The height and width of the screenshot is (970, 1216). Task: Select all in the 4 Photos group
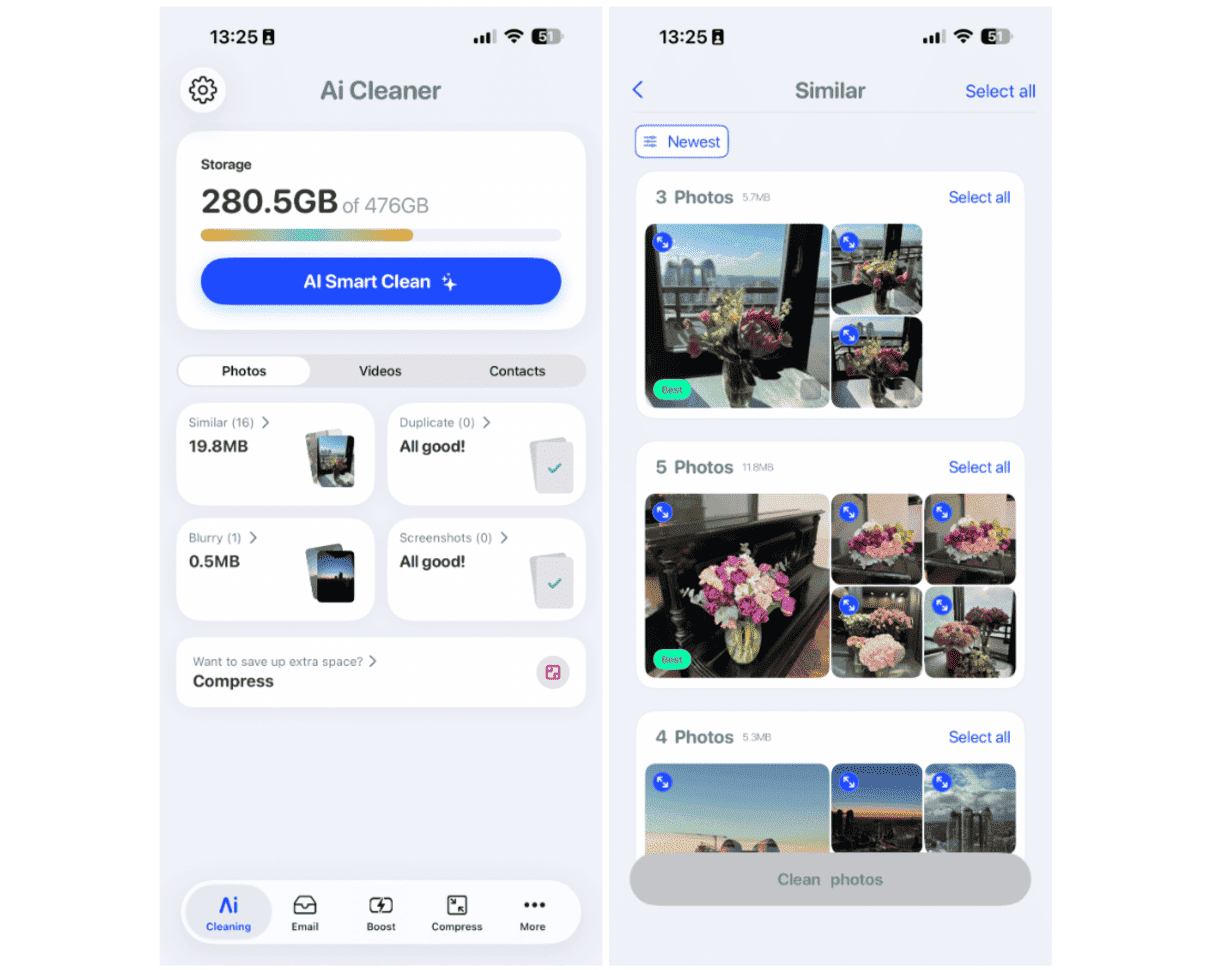[978, 737]
